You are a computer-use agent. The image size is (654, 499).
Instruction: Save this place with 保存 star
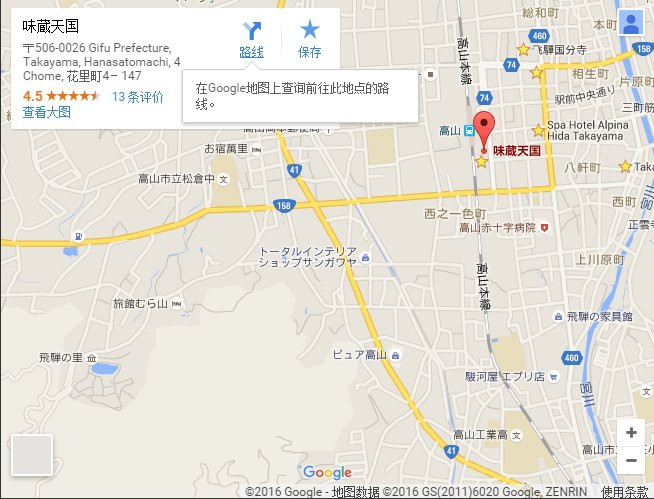pyautogui.click(x=310, y=38)
